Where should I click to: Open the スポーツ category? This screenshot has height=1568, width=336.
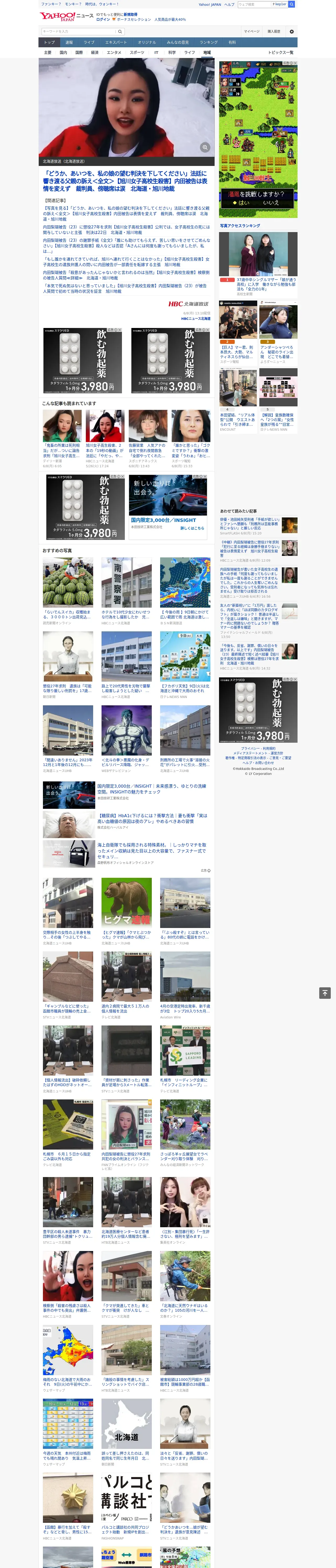(x=137, y=52)
